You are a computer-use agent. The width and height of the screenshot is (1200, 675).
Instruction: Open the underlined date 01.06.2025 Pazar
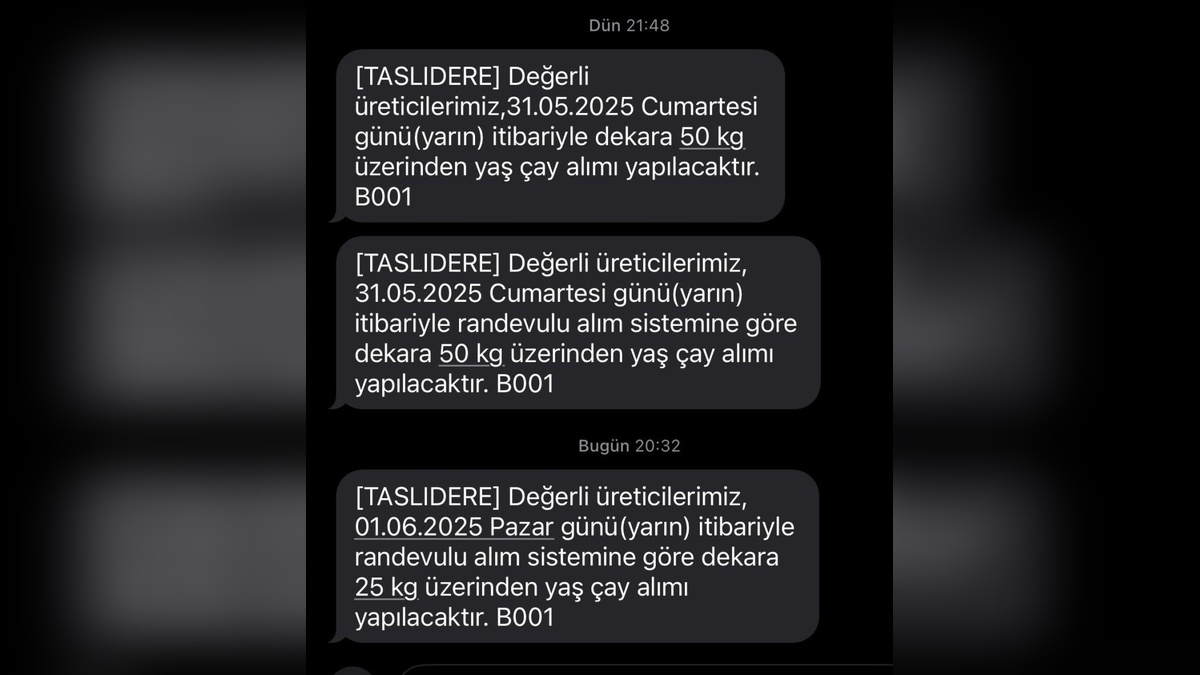pyautogui.click(x=454, y=527)
